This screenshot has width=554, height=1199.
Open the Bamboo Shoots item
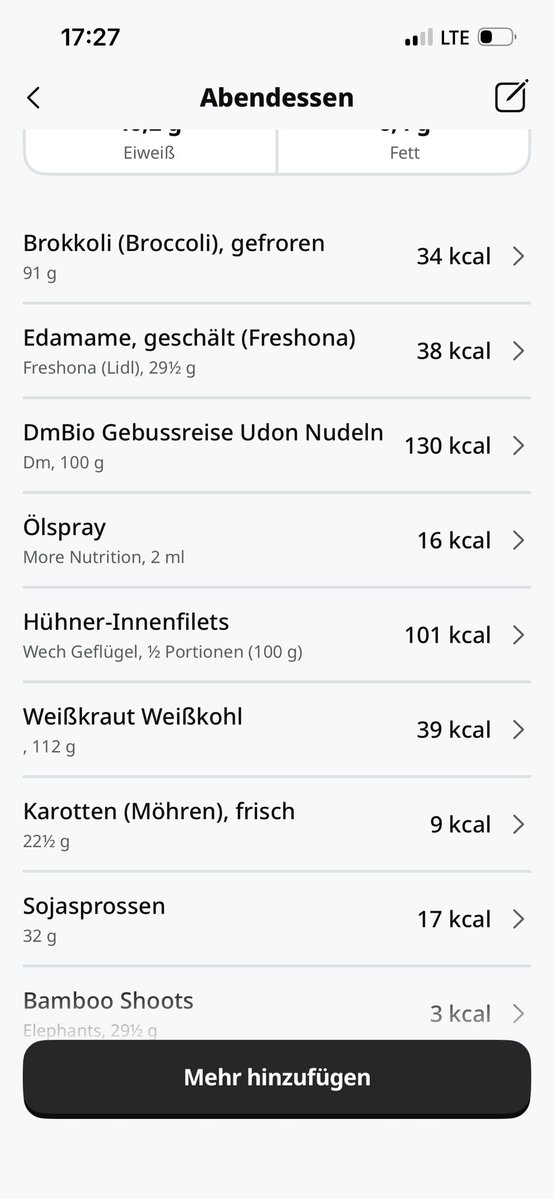click(277, 1003)
